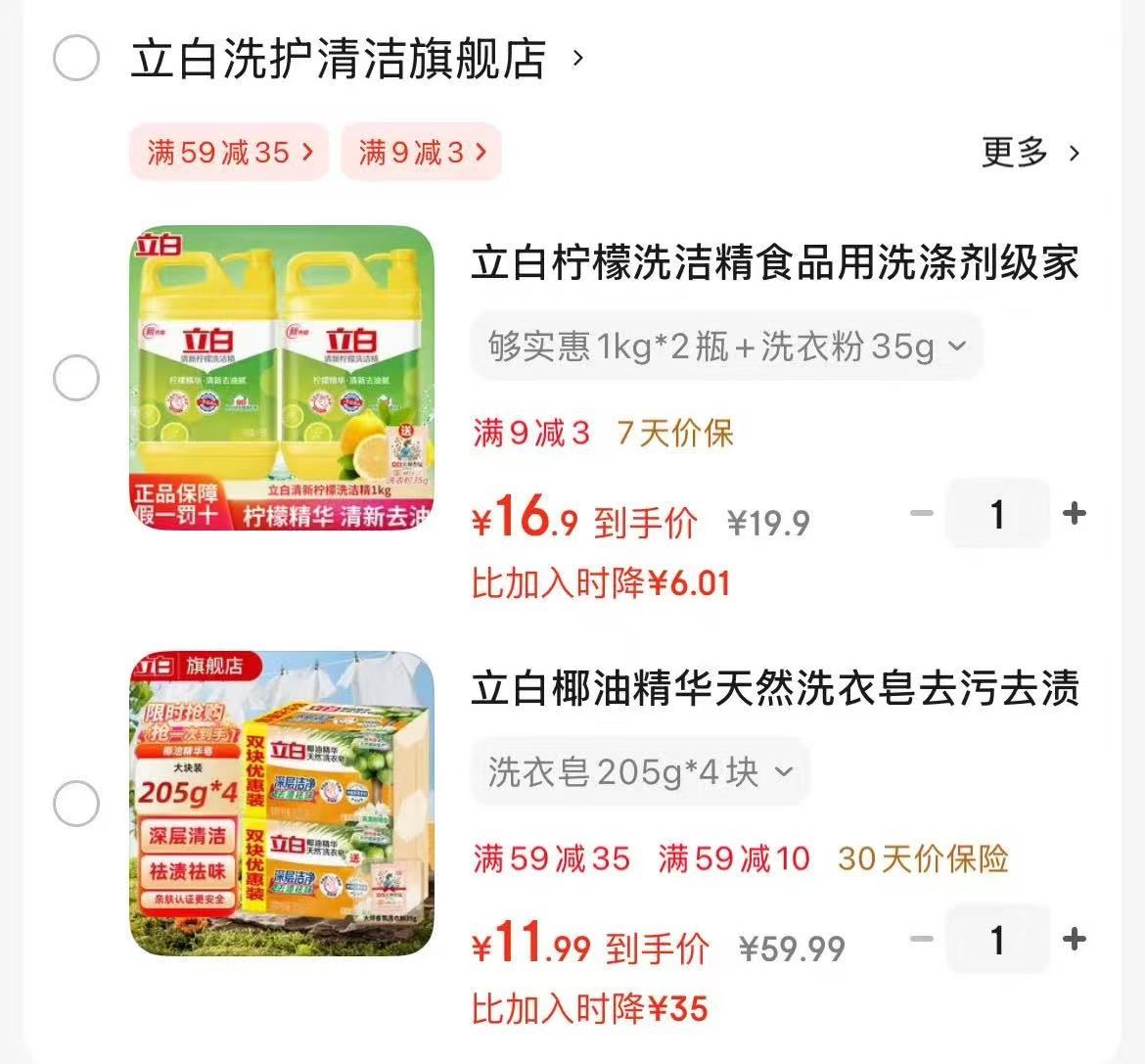
Task: Edit quantity field for 立白柠檬洗洁精
Action: [x=997, y=513]
